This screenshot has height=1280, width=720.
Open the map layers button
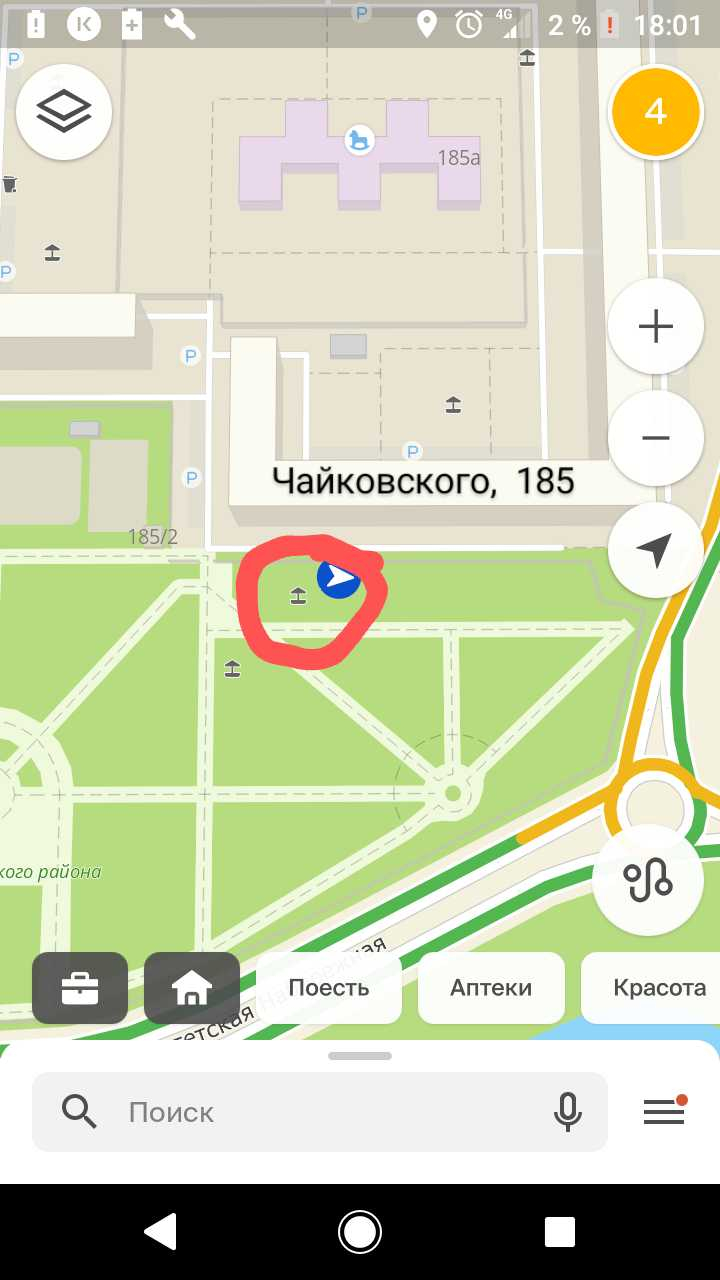coord(64,111)
